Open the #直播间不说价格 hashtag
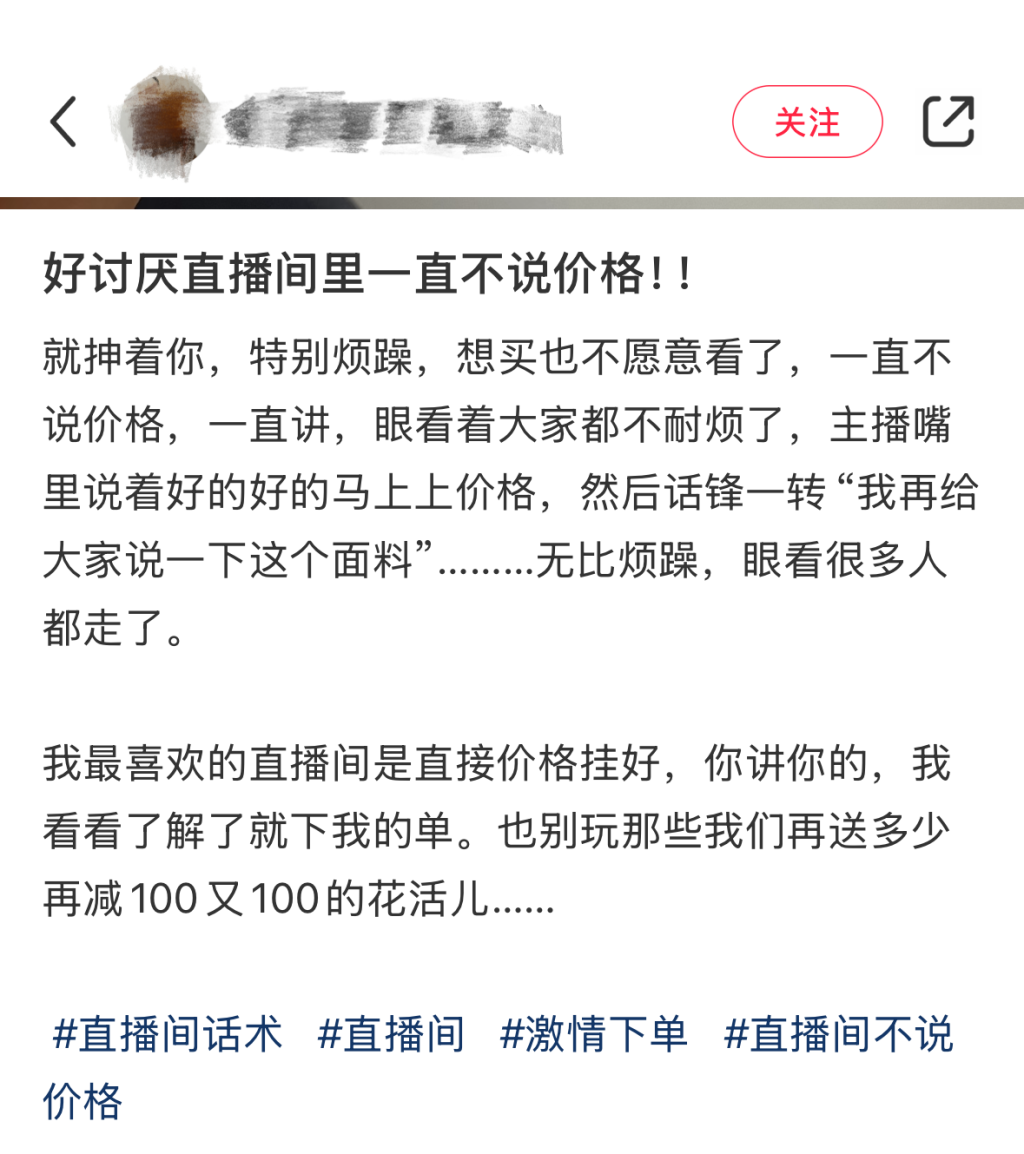Screen dimensions: 1024x1154 click(x=838, y=1034)
